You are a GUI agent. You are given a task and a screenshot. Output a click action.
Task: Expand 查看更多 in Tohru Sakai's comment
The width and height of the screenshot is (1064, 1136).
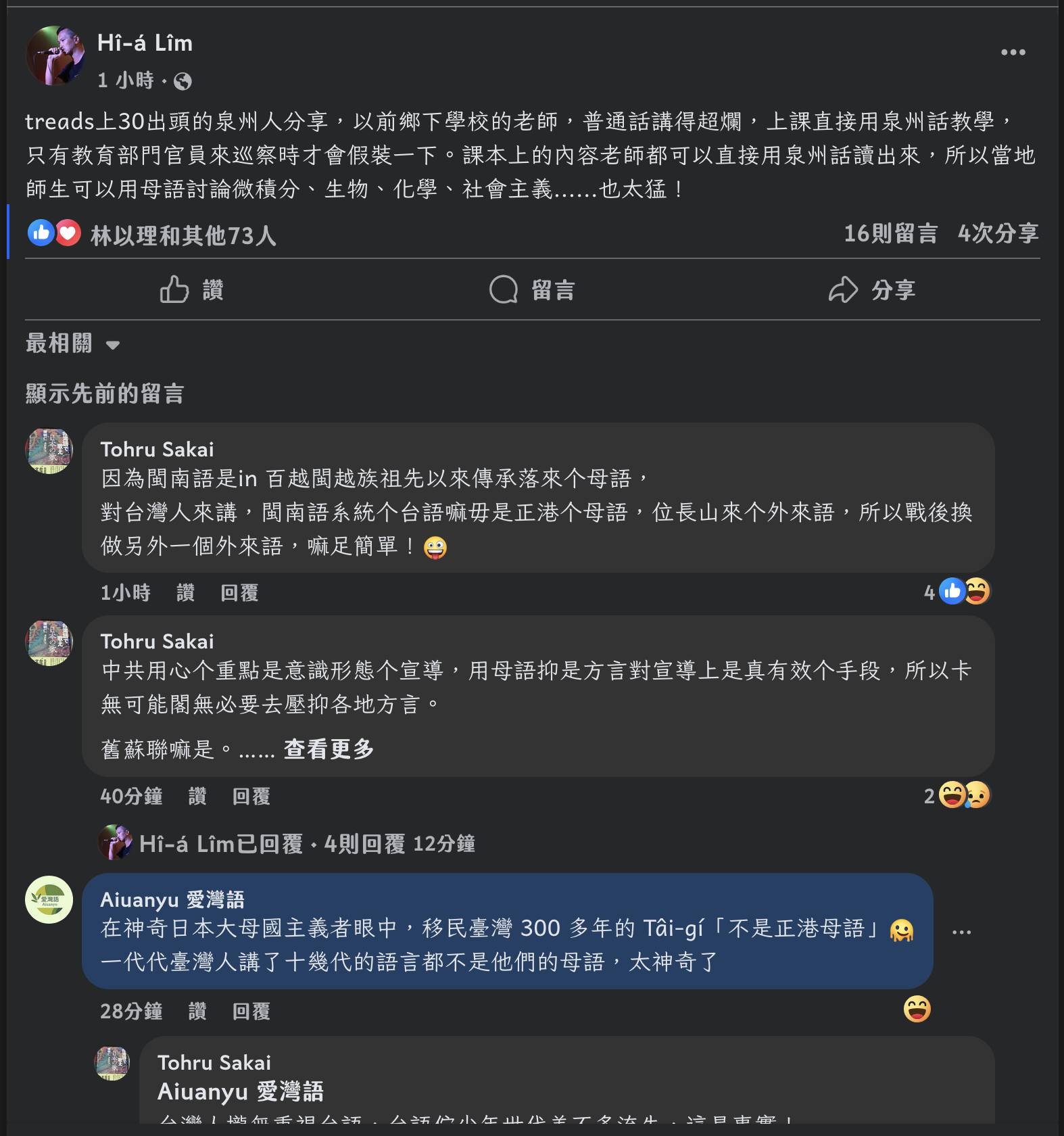[x=329, y=749]
